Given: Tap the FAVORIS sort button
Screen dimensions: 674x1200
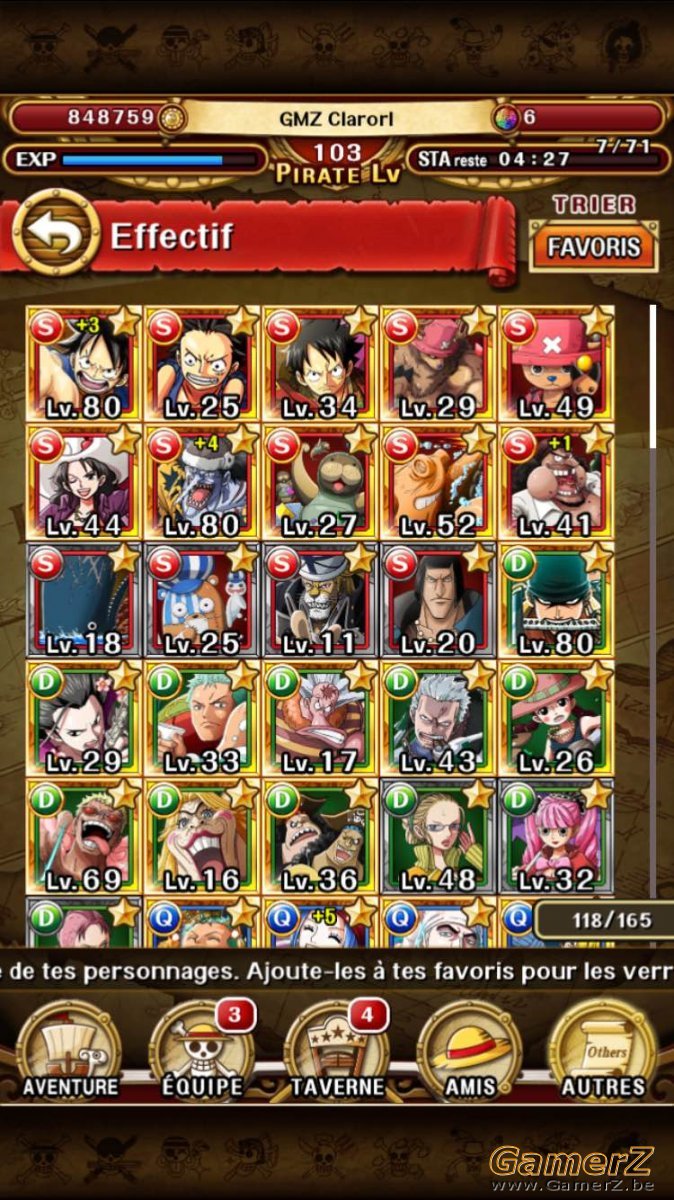Looking at the screenshot, I should pos(594,247).
